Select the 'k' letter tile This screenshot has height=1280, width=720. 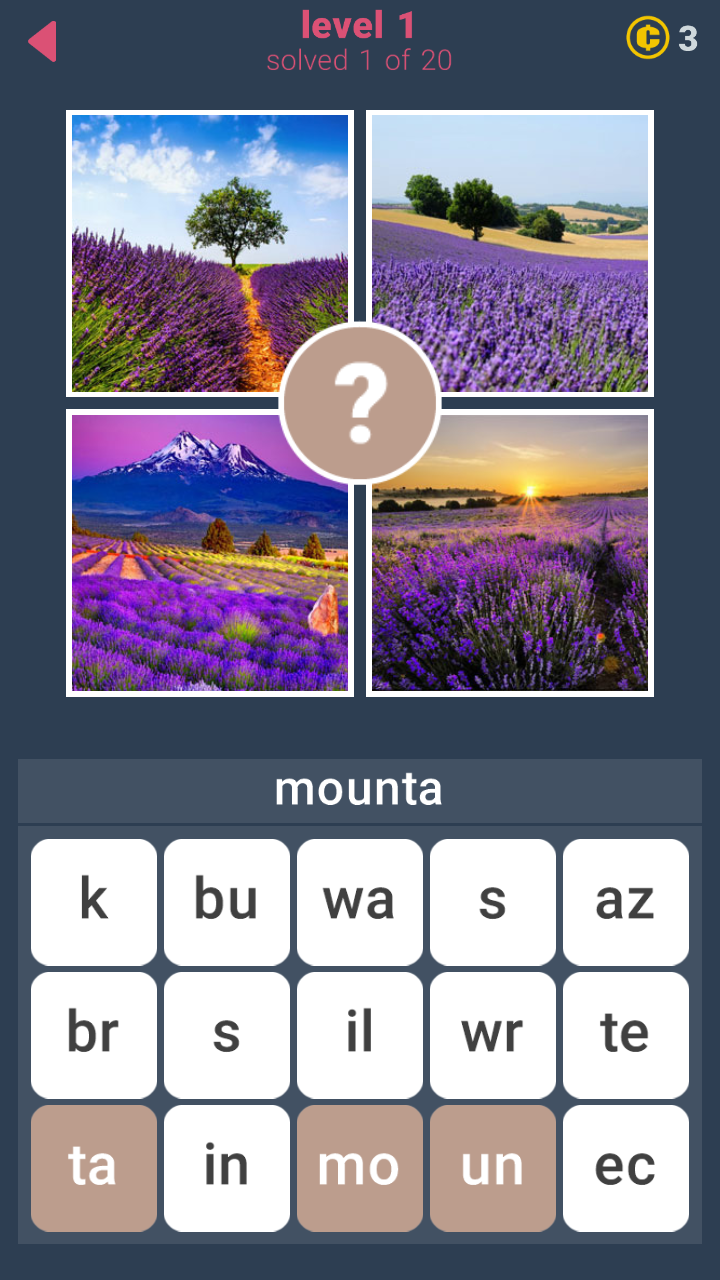(94, 901)
